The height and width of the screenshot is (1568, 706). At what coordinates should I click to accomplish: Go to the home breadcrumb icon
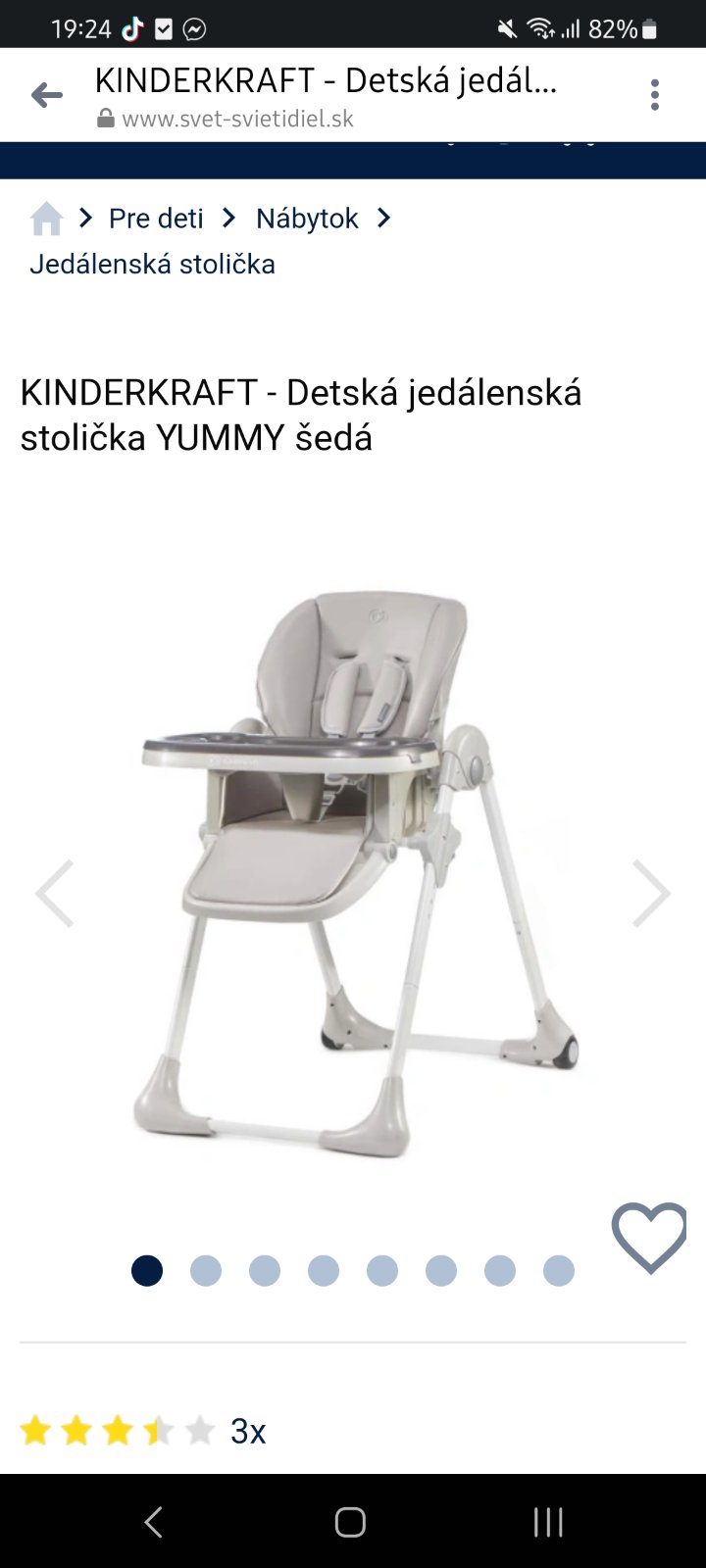pos(46,219)
